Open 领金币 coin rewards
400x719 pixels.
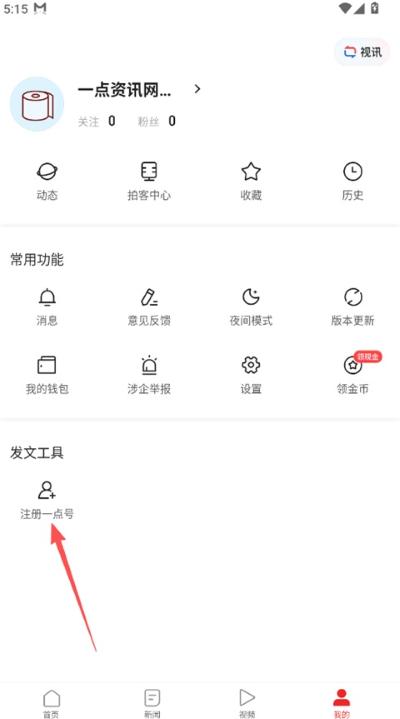[x=352, y=376]
